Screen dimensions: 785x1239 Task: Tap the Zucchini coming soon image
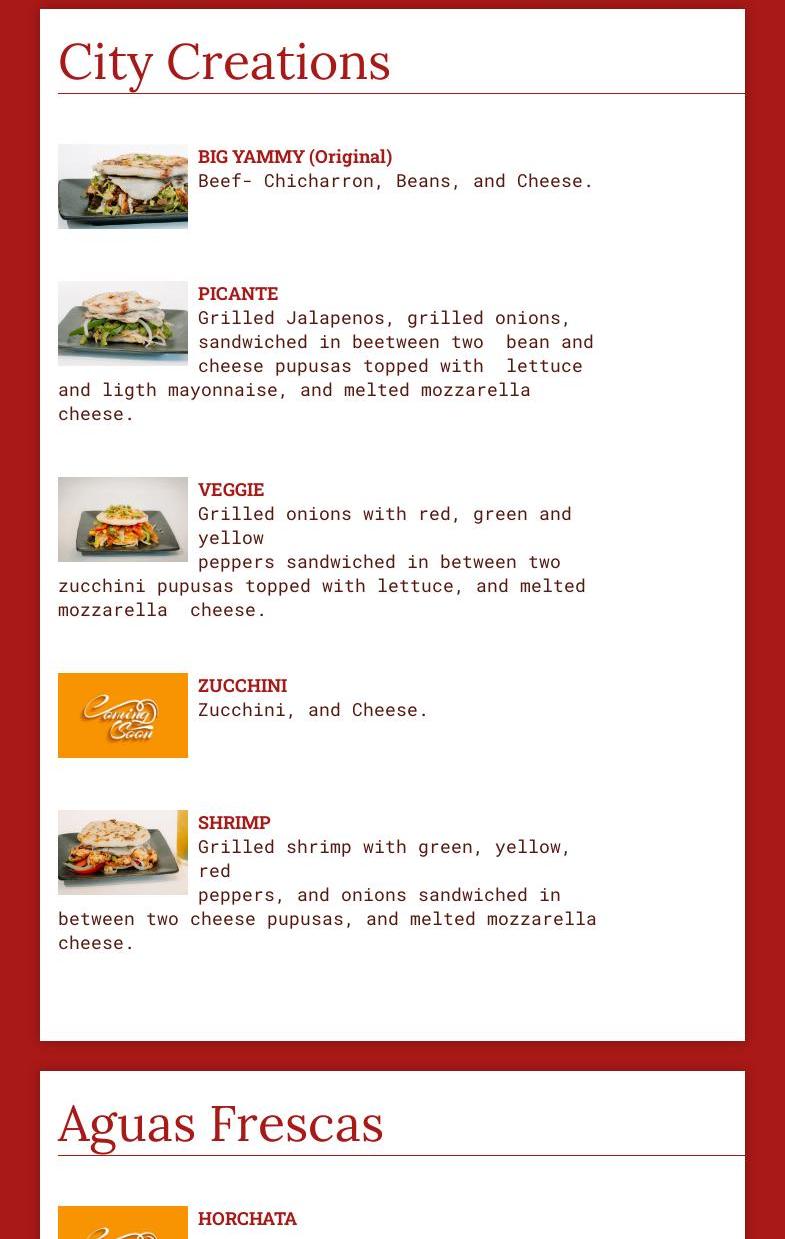click(122, 715)
